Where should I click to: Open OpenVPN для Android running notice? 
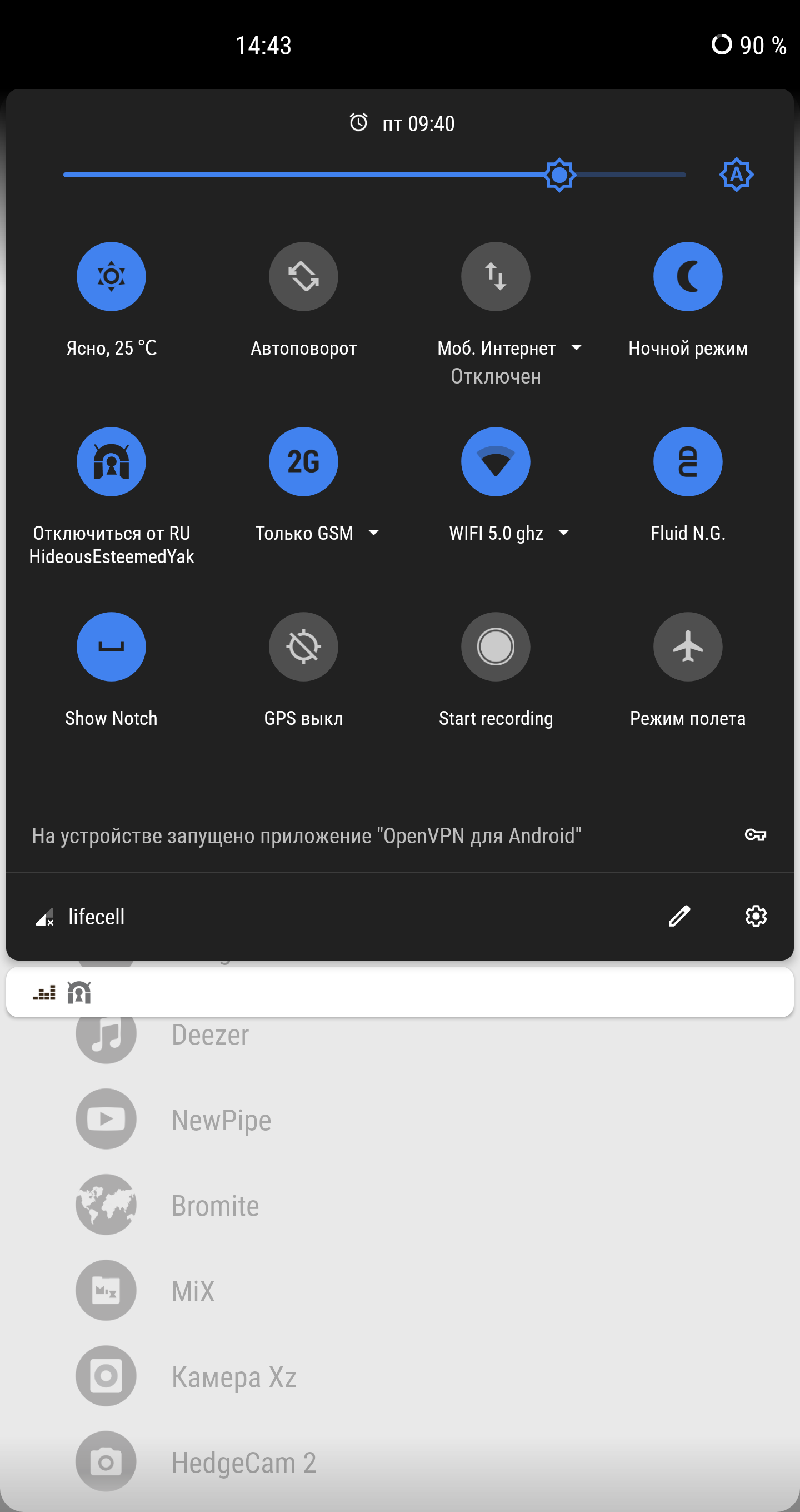pyautogui.click(x=399, y=835)
